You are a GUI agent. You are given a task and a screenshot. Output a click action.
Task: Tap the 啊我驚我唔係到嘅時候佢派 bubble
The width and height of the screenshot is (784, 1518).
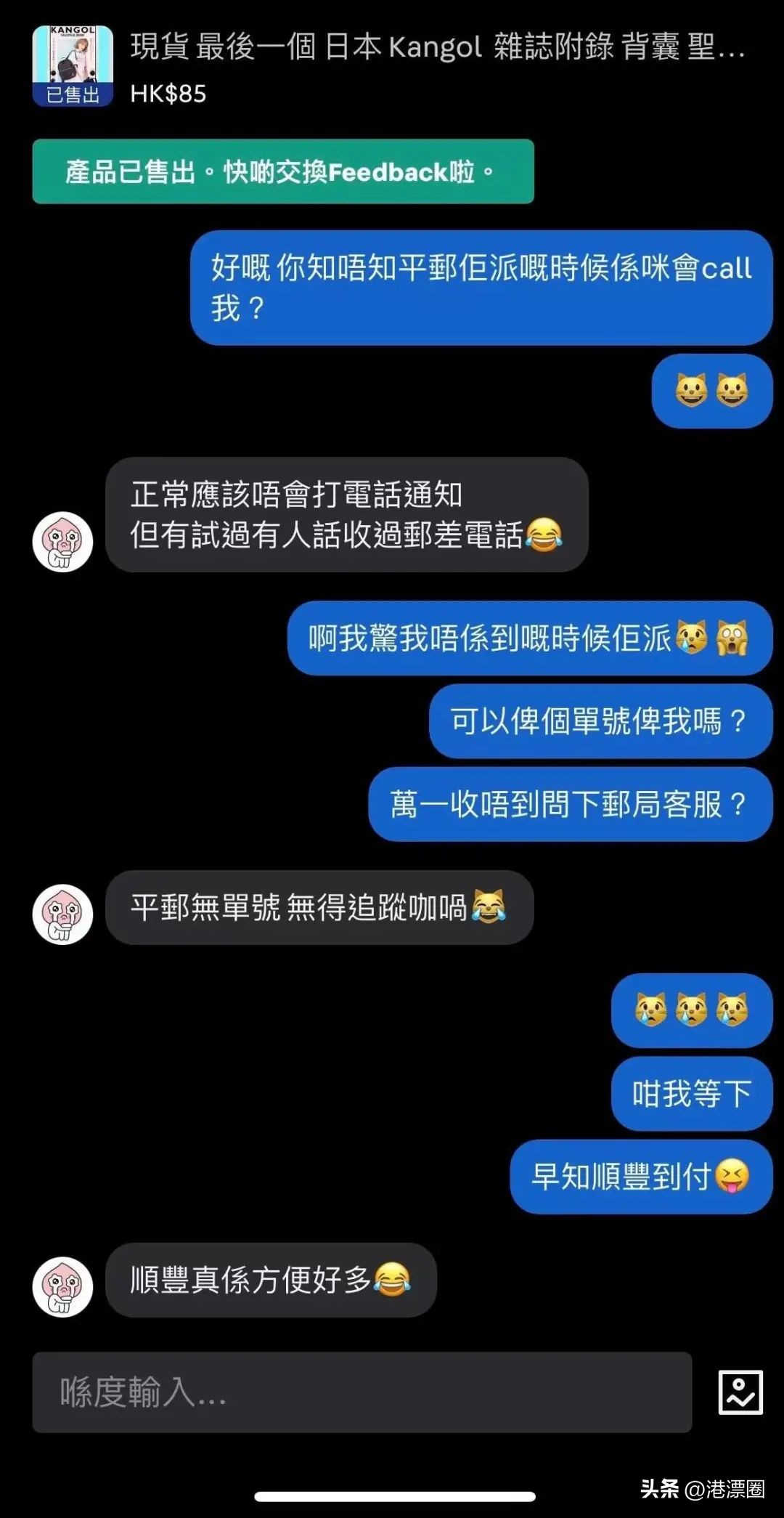tap(528, 638)
